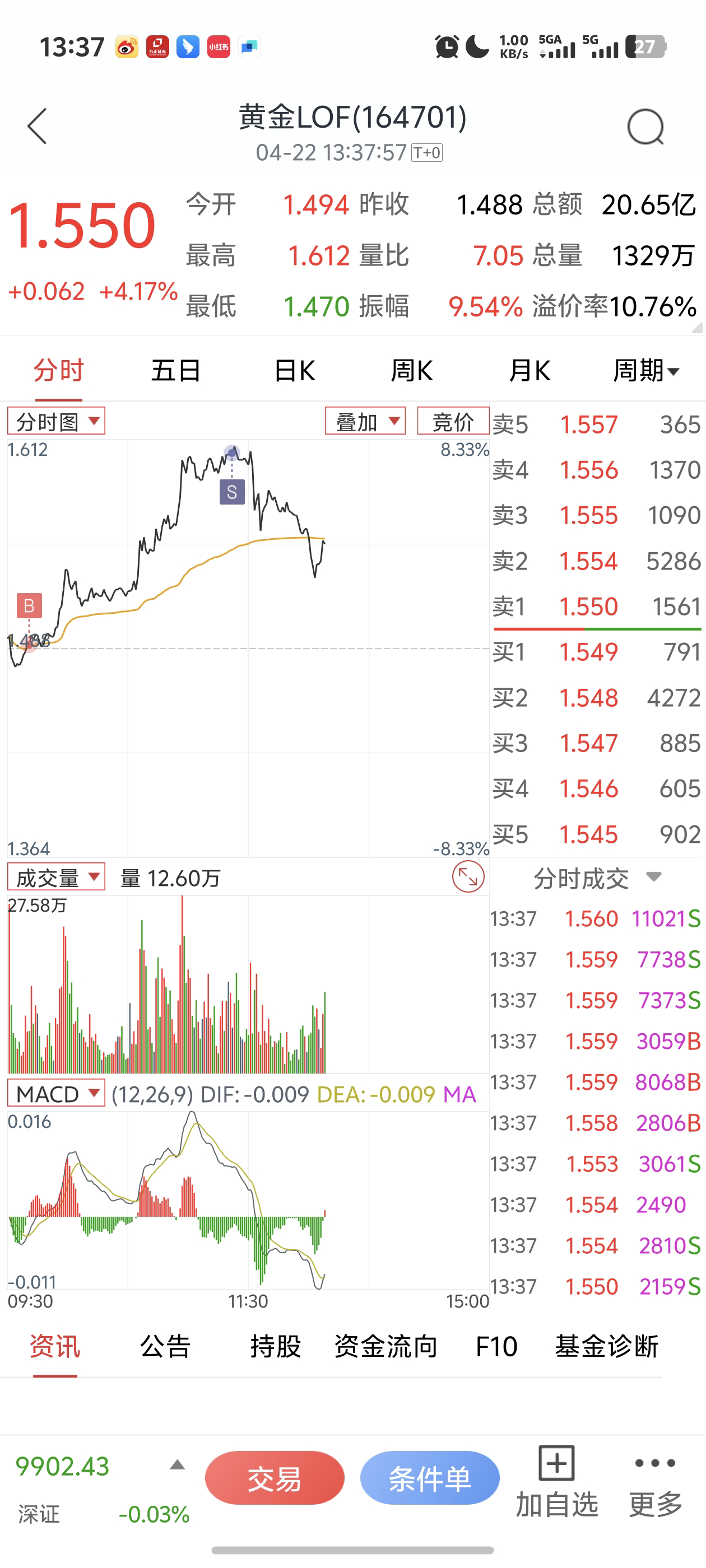Expand the 分时图 chart type dropdown
The width and height of the screenshot is (706, 1568).
click(x=57, y=421)
